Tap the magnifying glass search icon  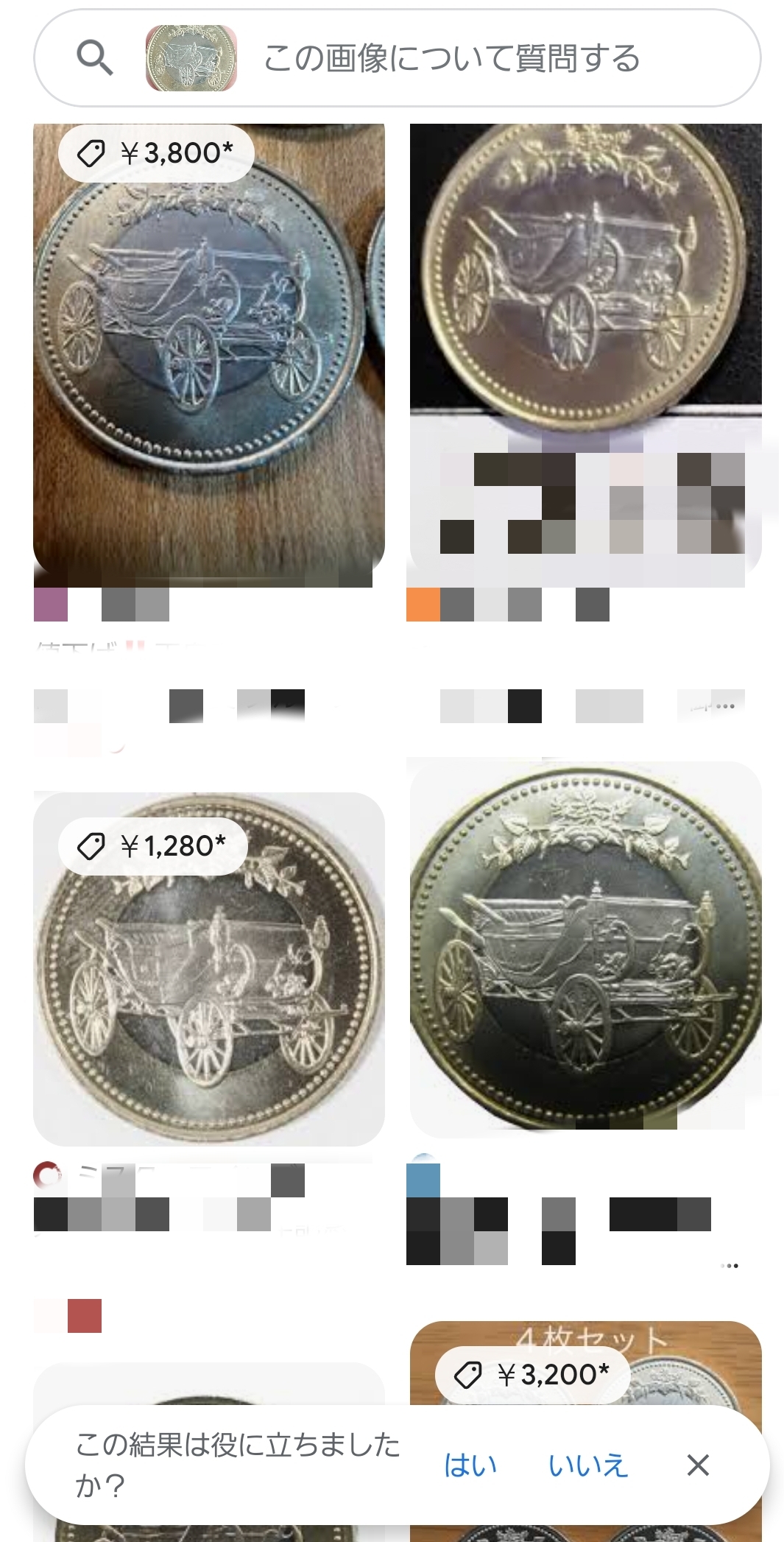(95, 58)
